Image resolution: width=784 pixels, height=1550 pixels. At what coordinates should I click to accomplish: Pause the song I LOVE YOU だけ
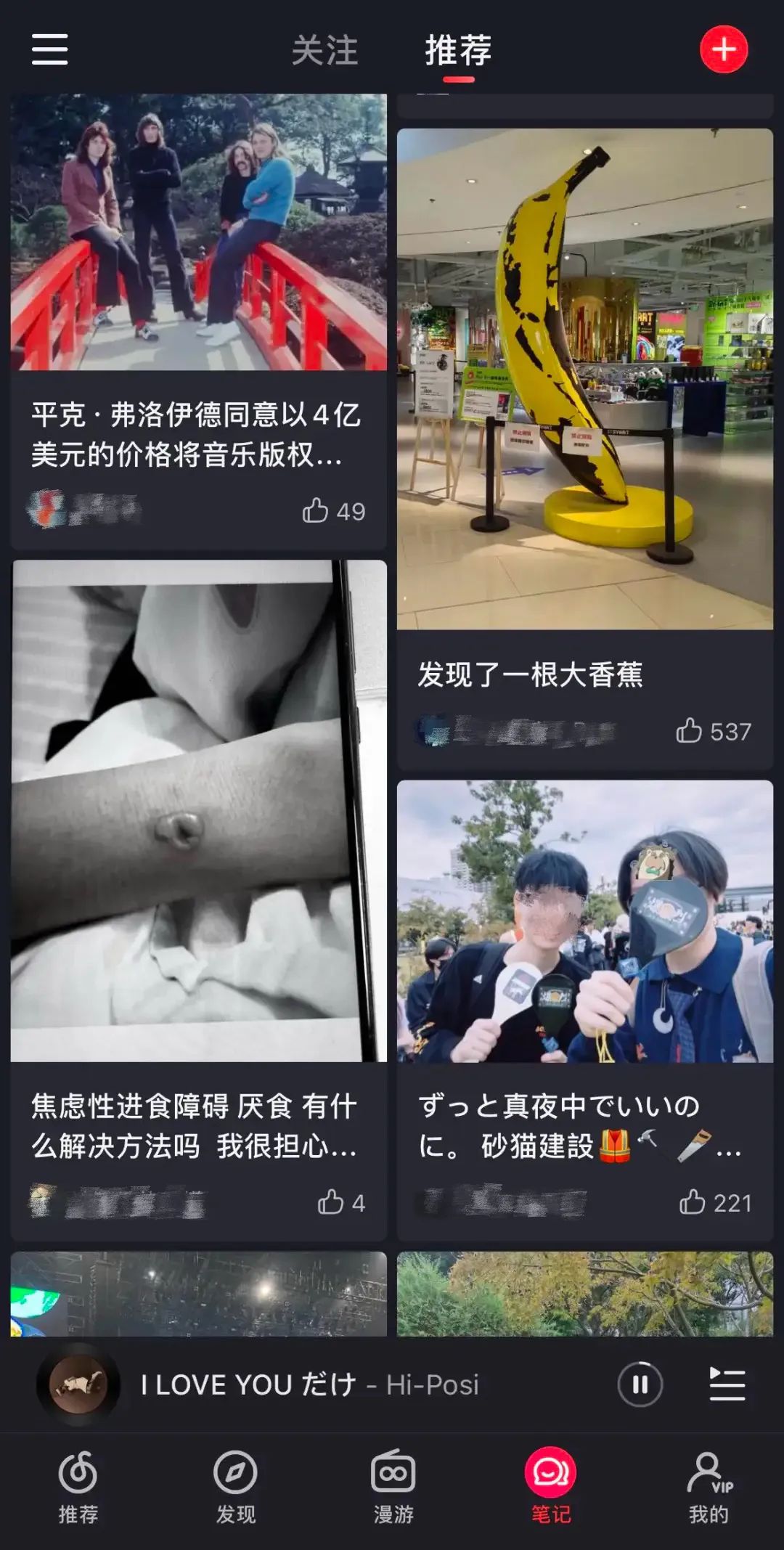pos(640,1384)
